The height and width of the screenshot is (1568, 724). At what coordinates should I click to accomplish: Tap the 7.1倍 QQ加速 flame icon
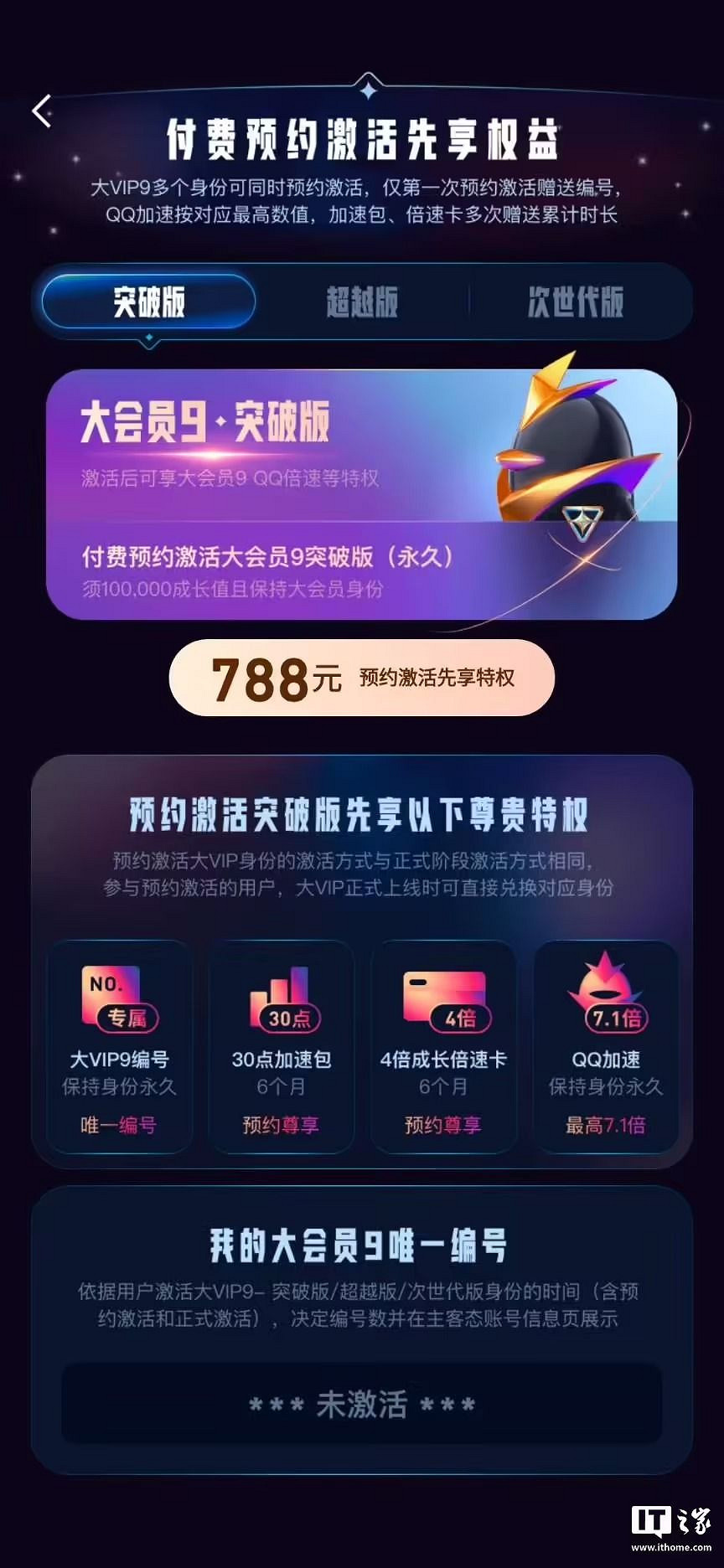[x=606, y=997]
